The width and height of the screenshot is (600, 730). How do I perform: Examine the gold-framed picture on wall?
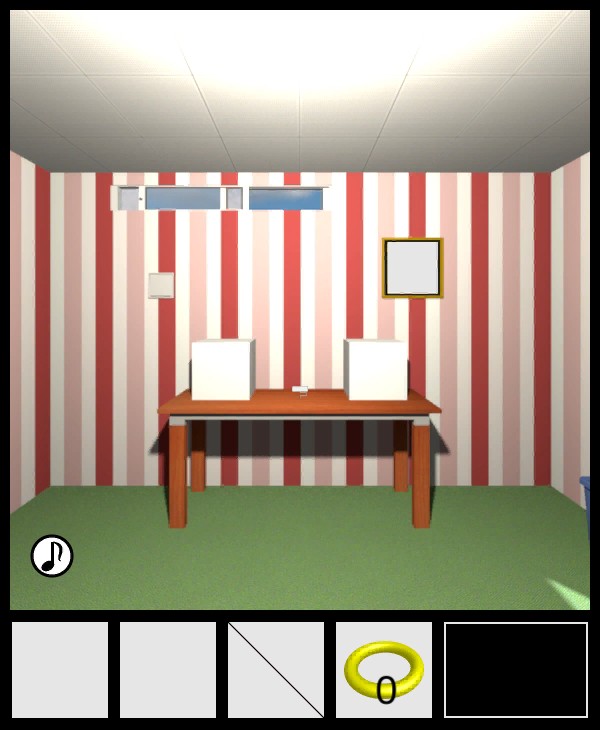[412, 268]
